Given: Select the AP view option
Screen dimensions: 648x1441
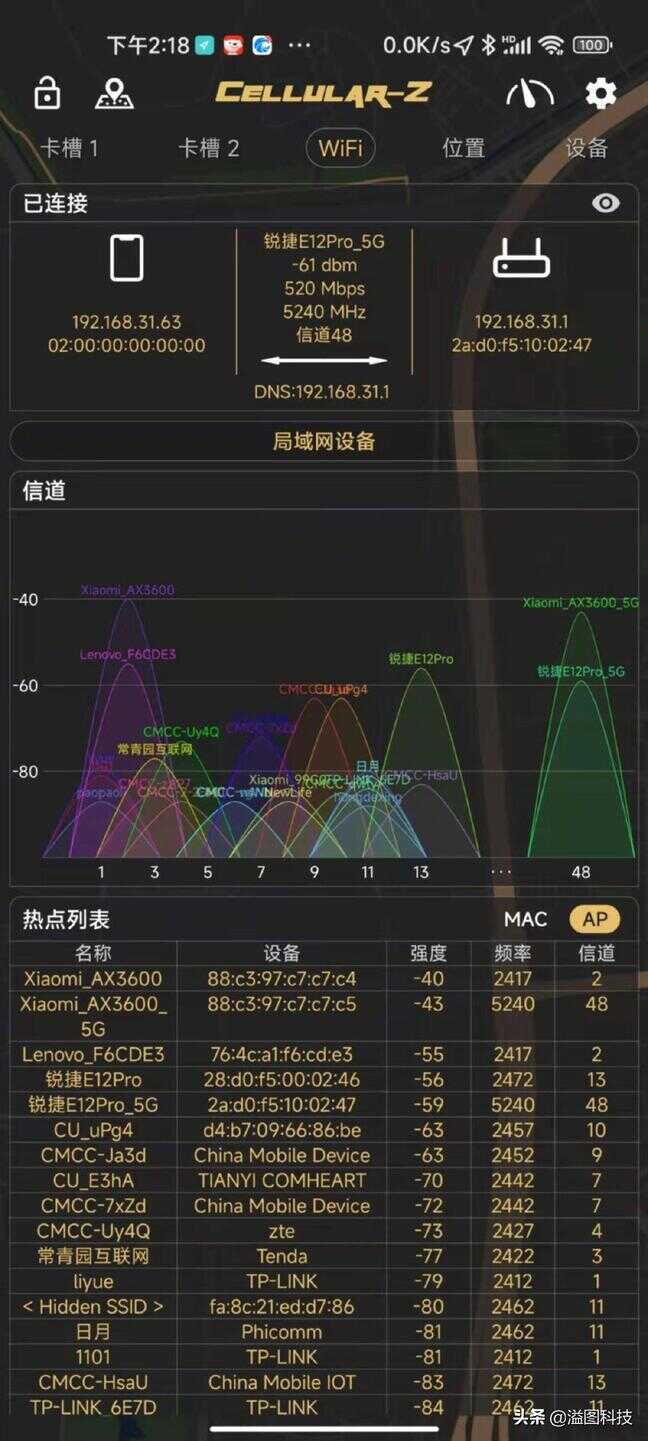Looking at the screenshot, I should [595, 919].
